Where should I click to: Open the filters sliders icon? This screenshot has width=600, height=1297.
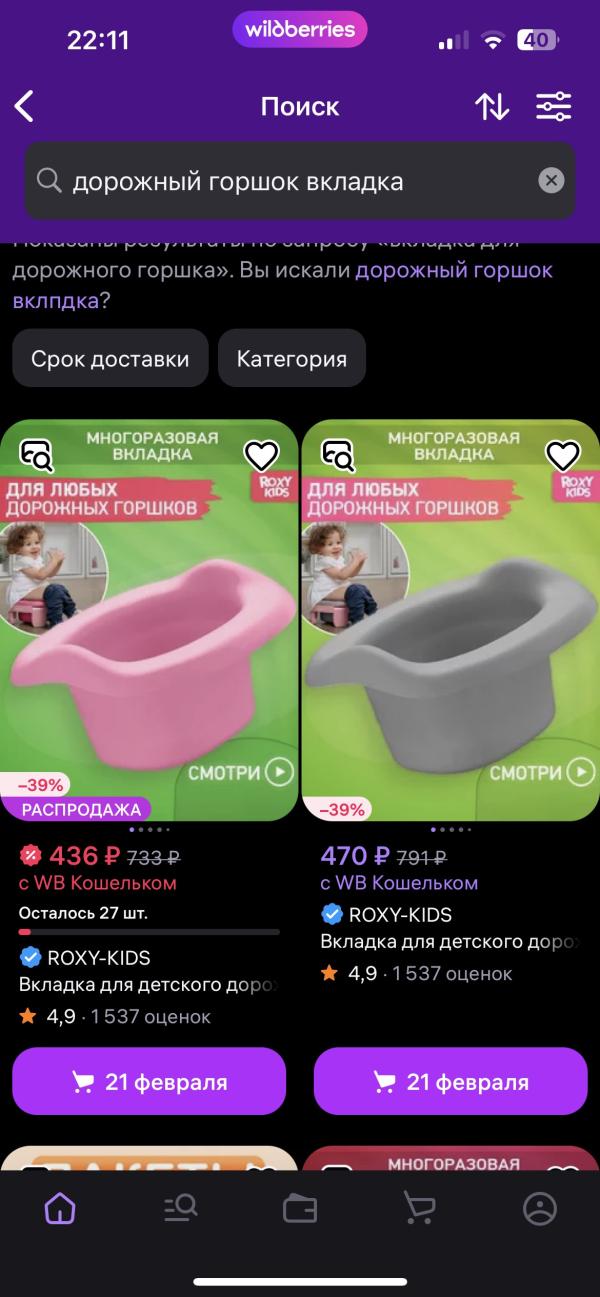tap(553, 106)
